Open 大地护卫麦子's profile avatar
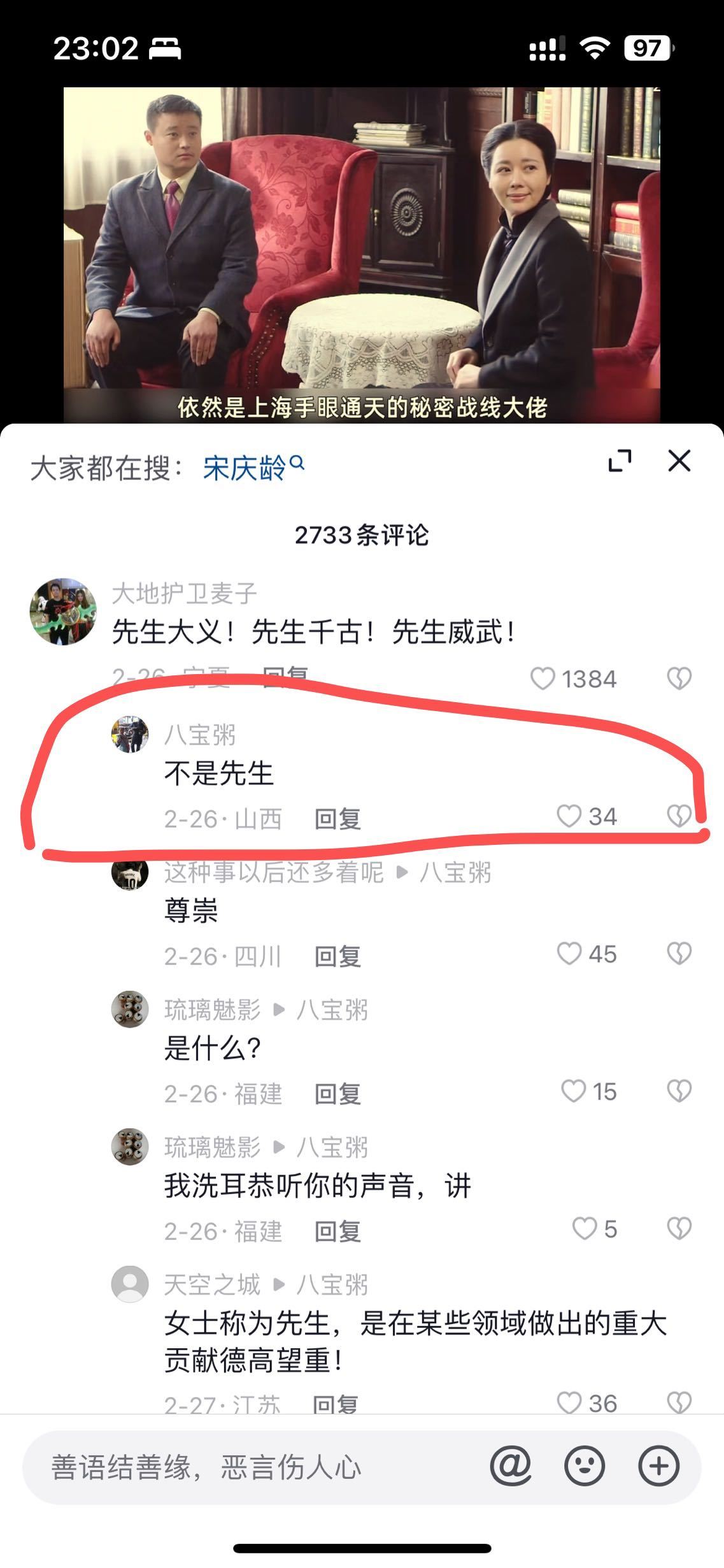Image resolution: width=724 pixels, height=1568 pixels. click(x=63, y=612)
